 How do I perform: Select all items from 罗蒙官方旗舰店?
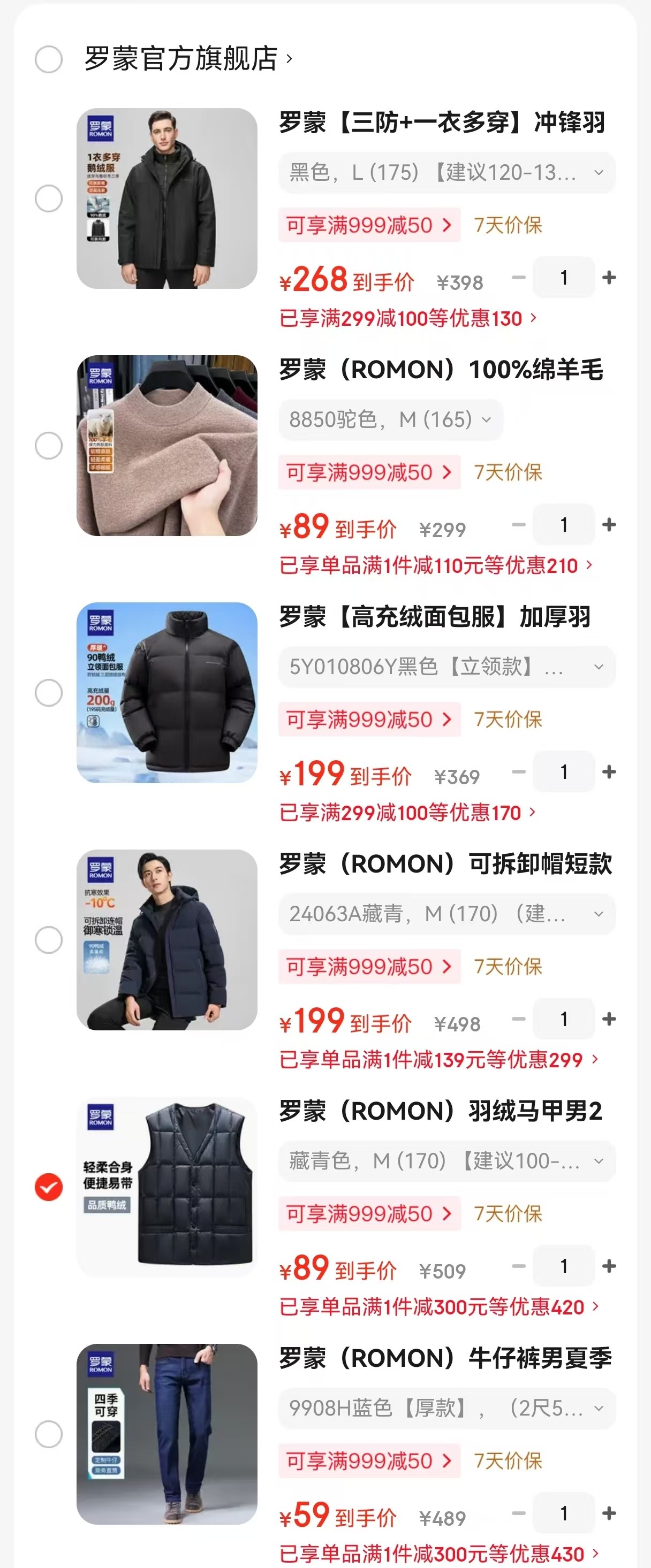pyautogui.click(x=49, y=60)
